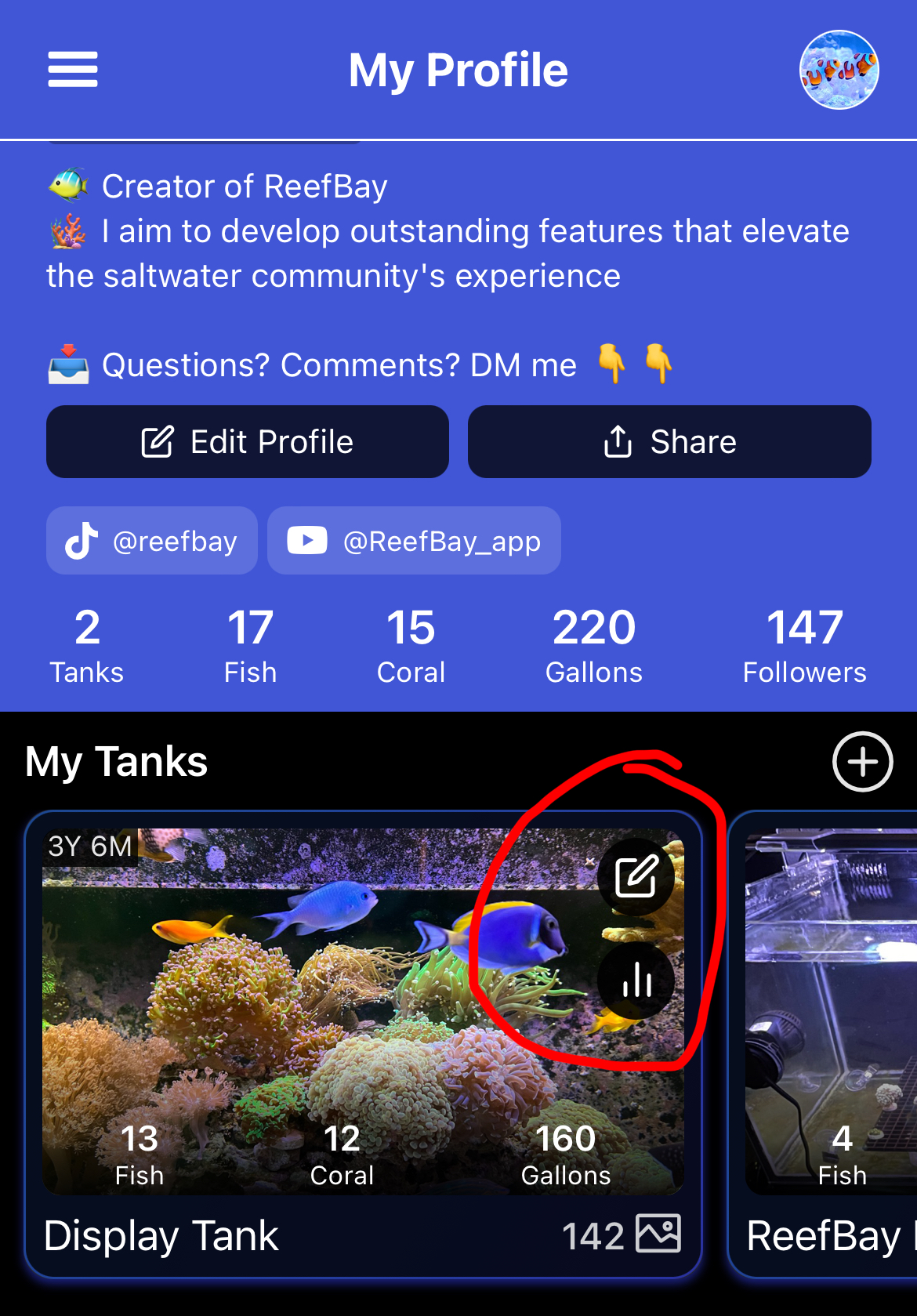Open the hamburger drawer menu
917x1316 pixels.
72,70
